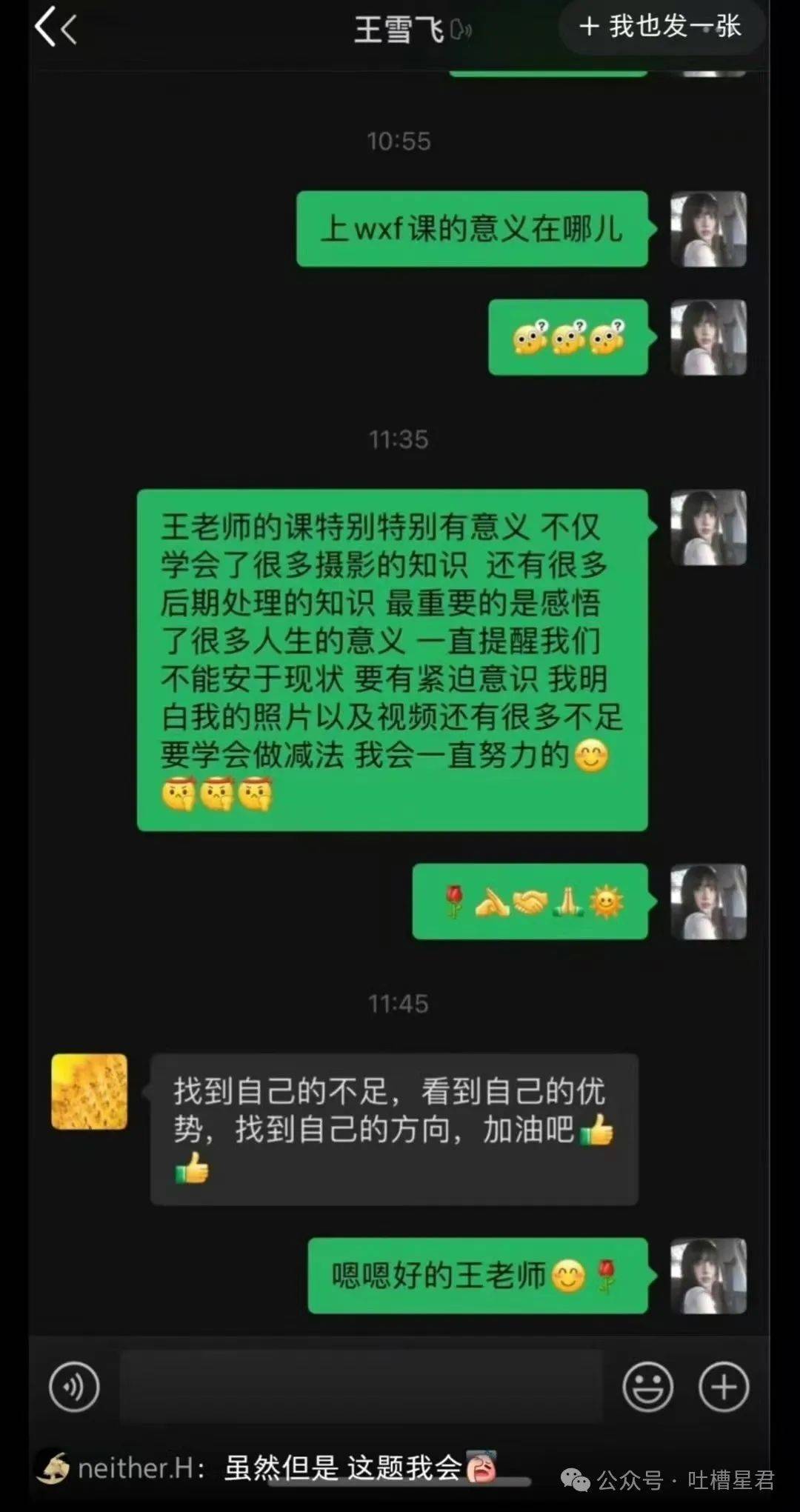Open the teacher's yellow avatar profile
The height and width of the screenshot is (1512, 800).
tap(89, 1091)
